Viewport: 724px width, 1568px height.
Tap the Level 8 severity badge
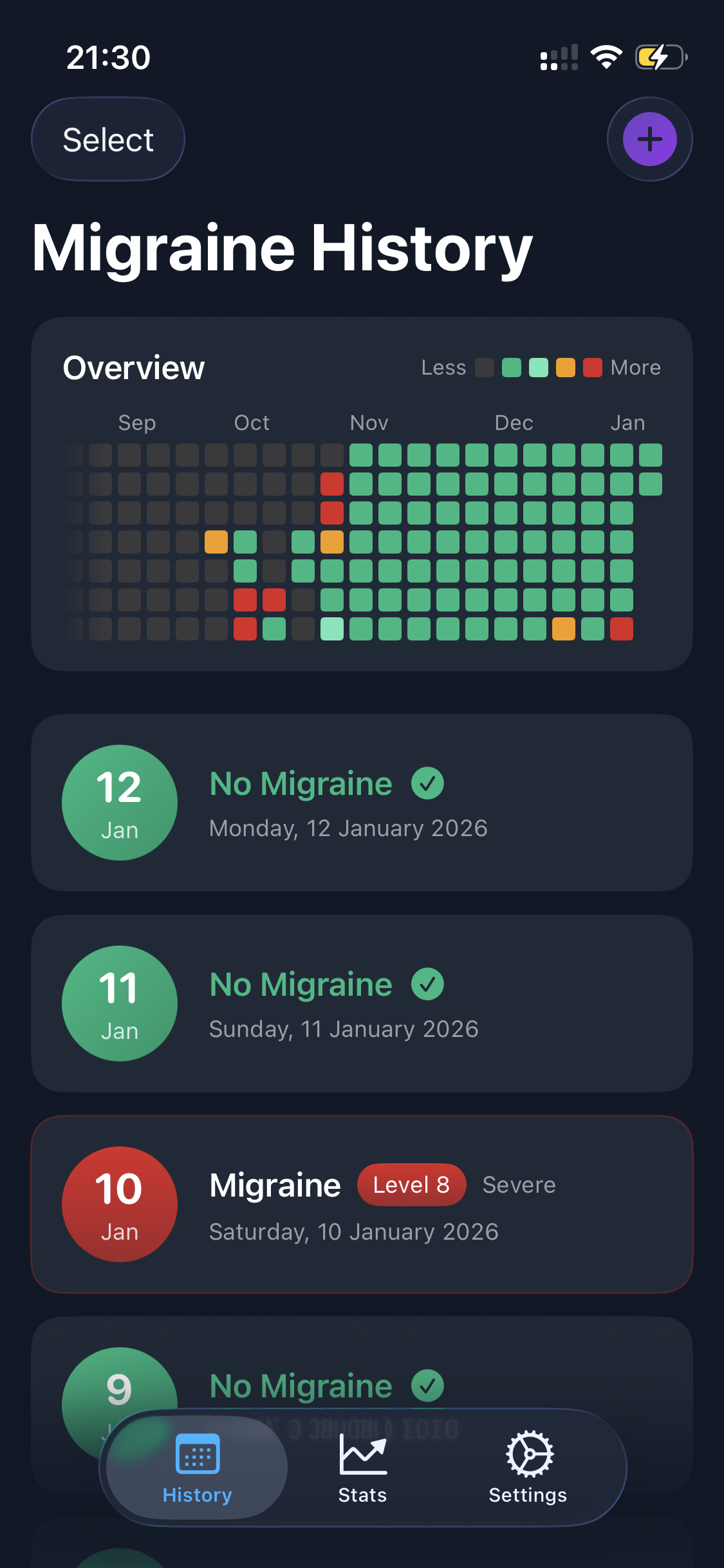click(x=411, y=1184)
